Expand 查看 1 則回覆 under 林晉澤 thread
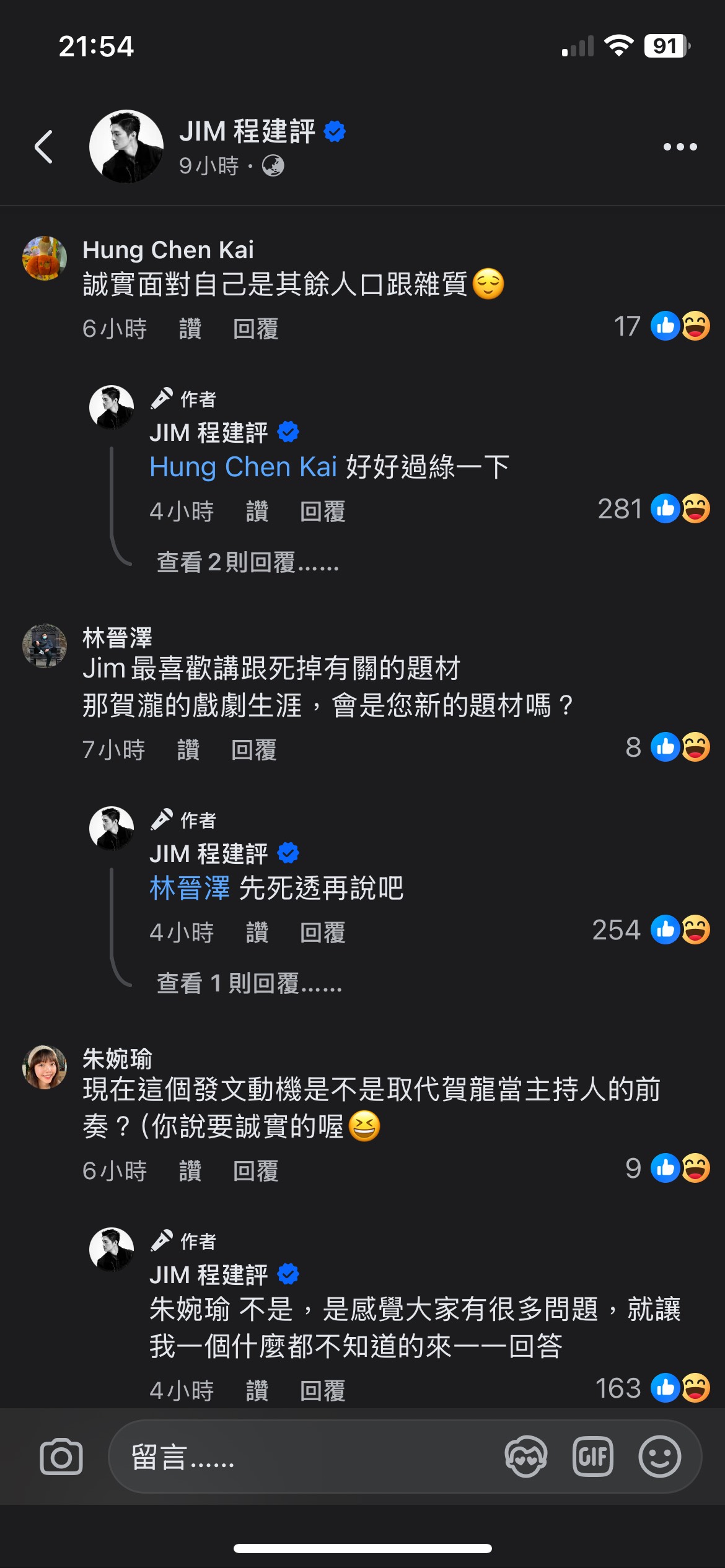Image resolution: width=725 pixels, height=1568 pixels. tap(249, 983)
